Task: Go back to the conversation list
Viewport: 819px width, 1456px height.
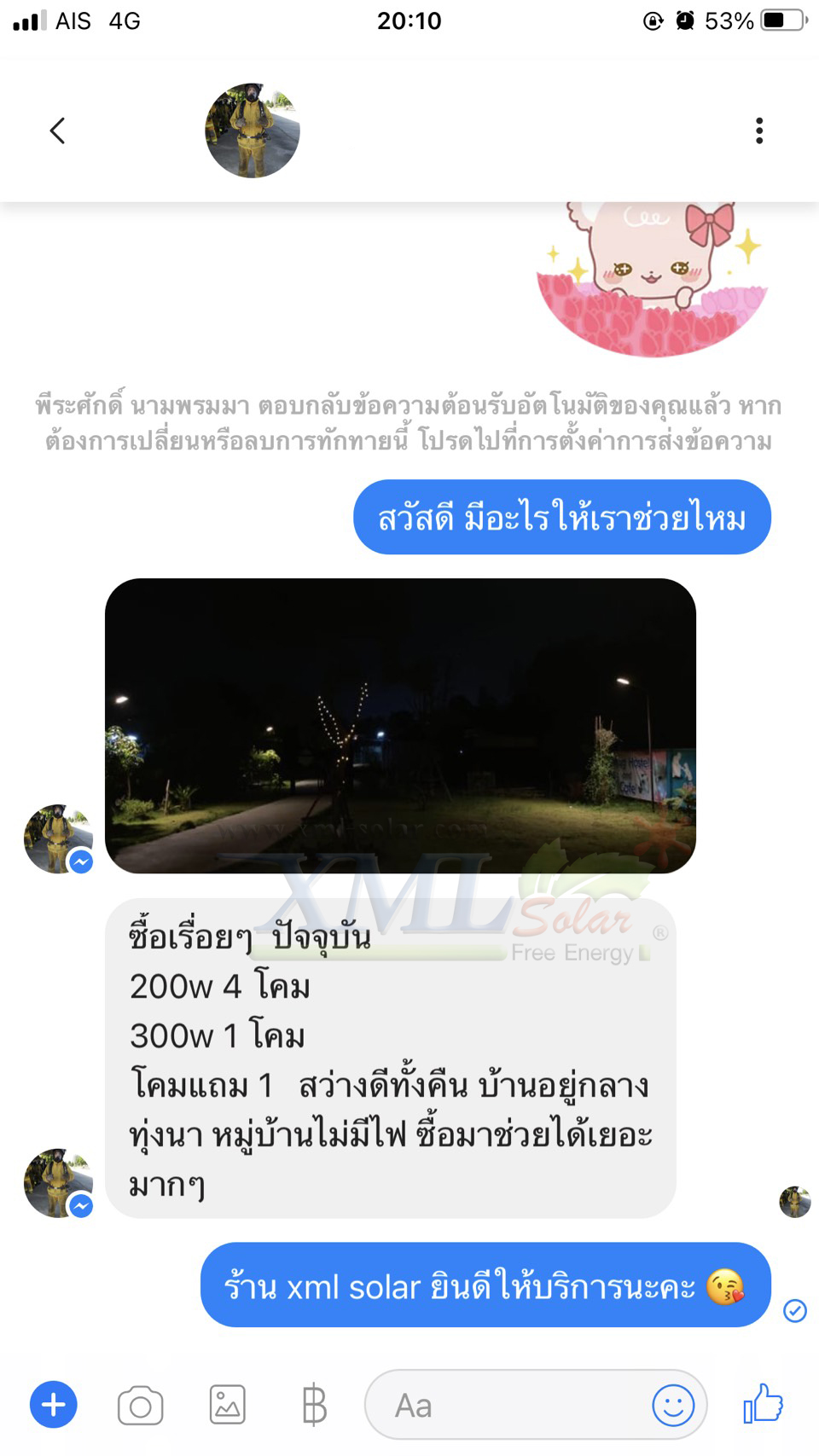Action: click(x=57, y=131)
